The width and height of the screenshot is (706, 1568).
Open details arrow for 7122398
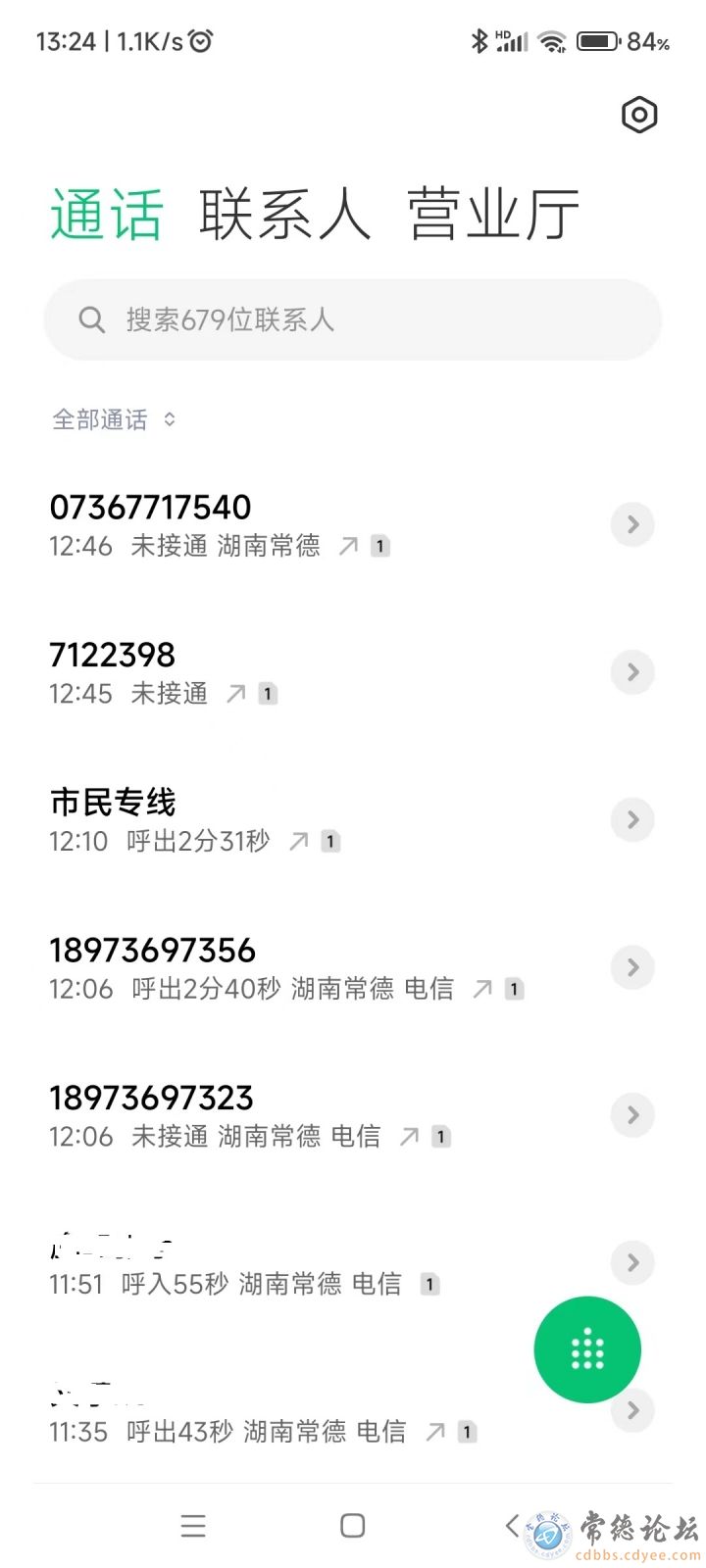tap(632, 672)
